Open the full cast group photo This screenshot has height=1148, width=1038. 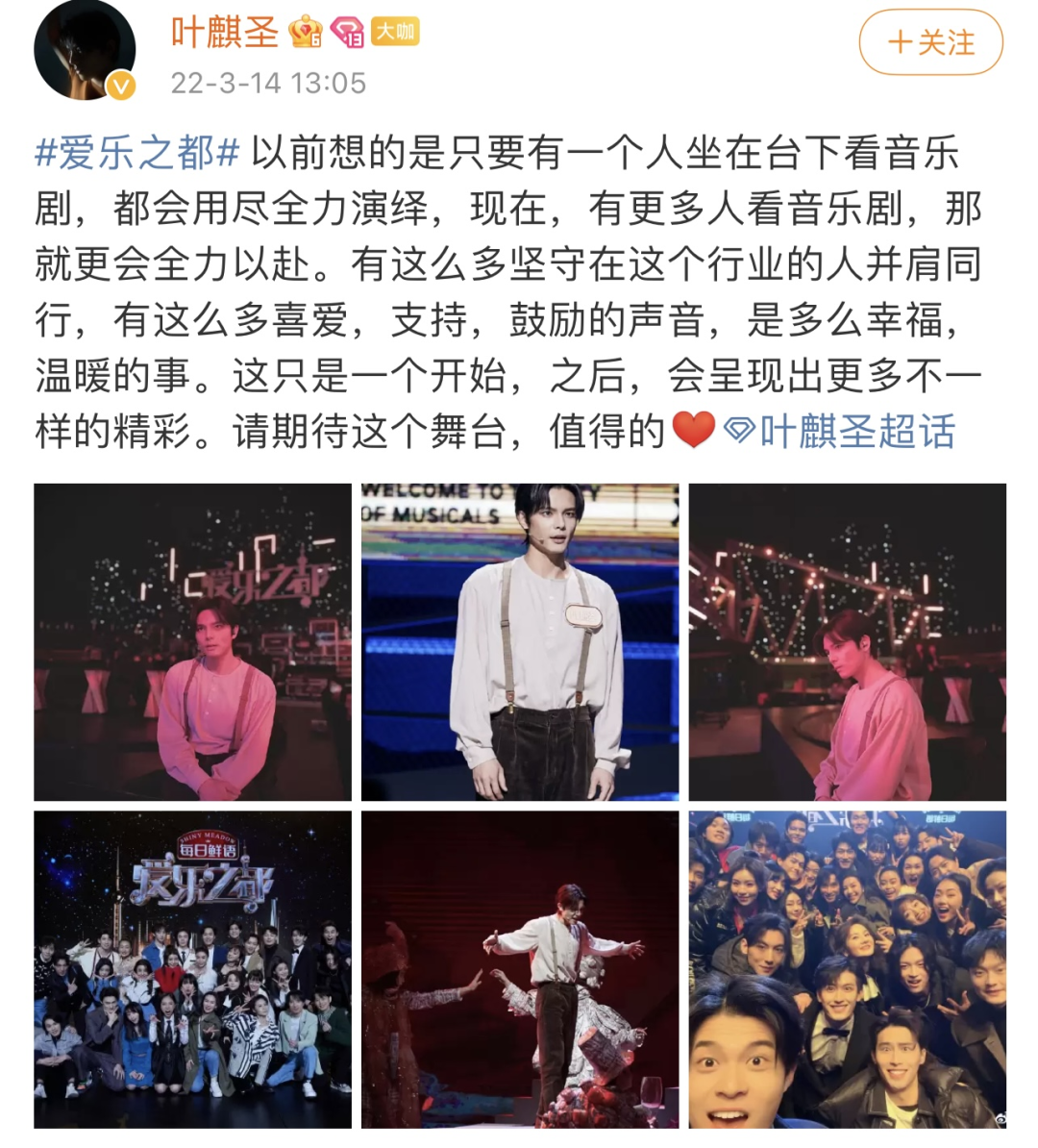(192, 969)
